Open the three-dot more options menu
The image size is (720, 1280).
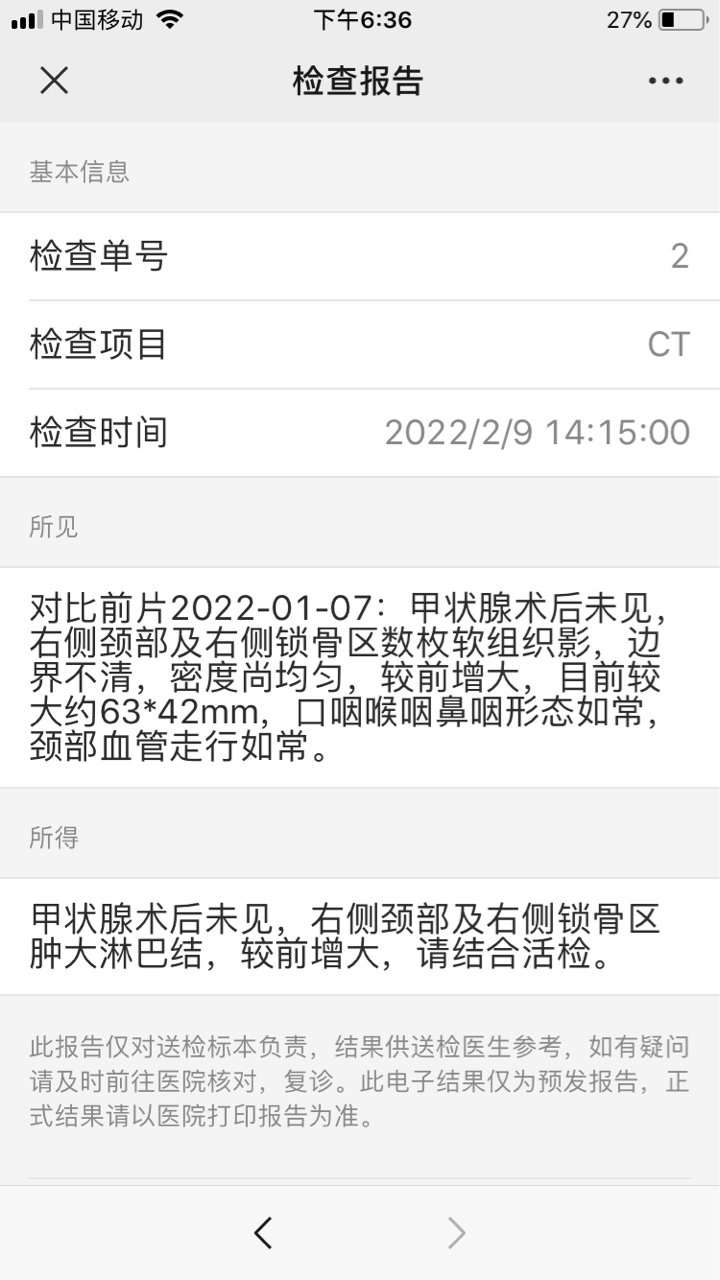(x=665, y=81)
